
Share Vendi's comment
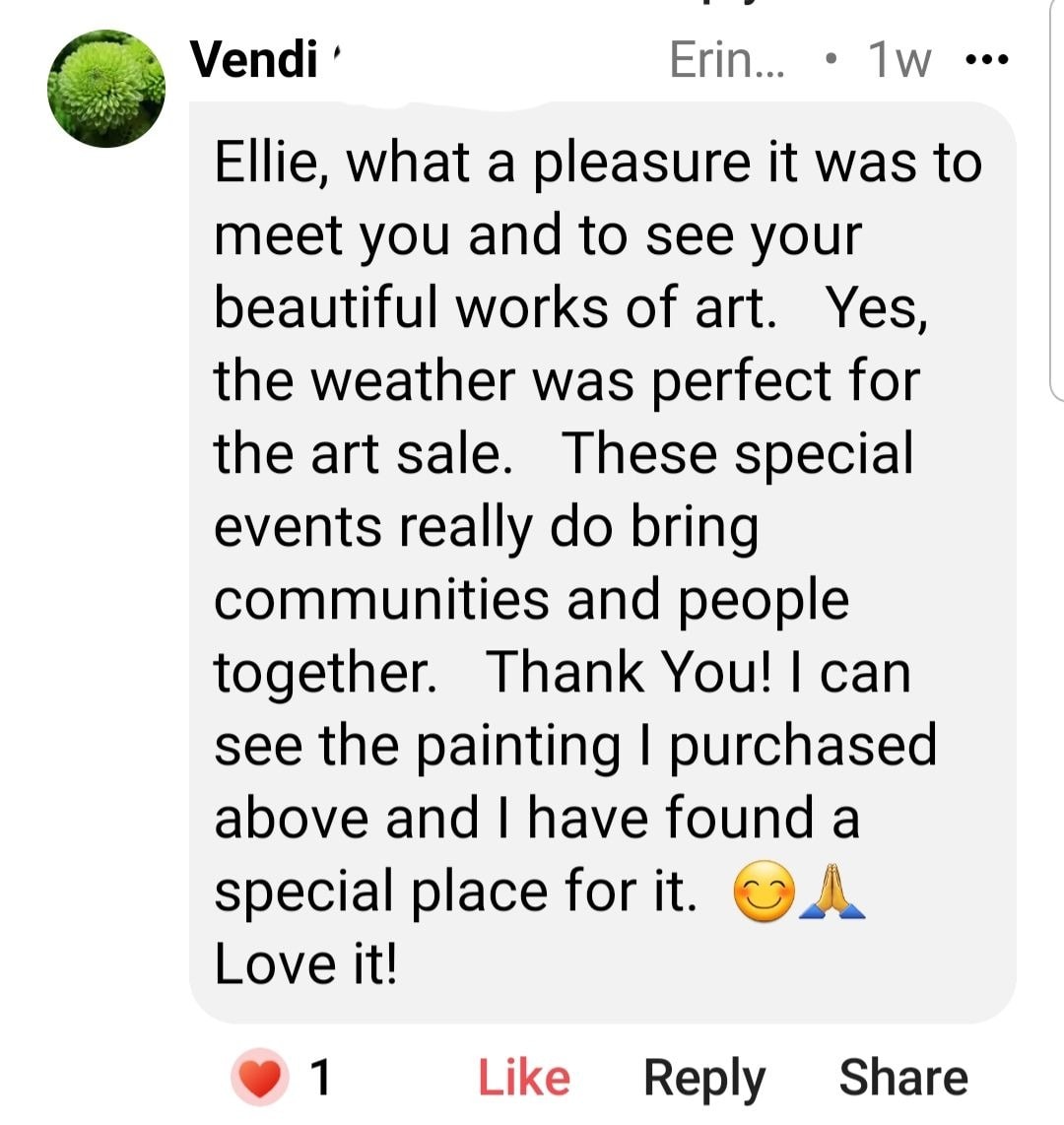903,1077
